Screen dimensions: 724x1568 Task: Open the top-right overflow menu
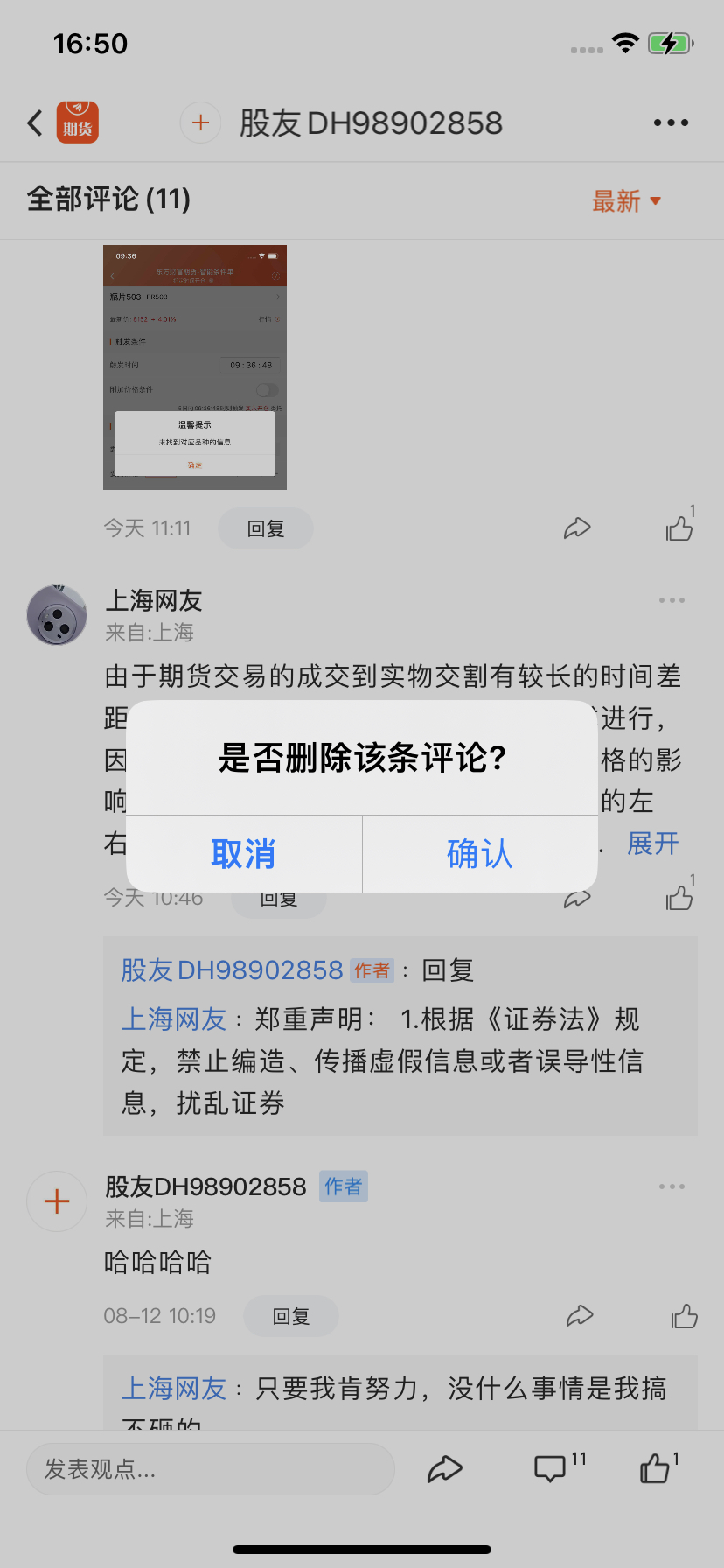pyautogui.click(x=671, y=123)
